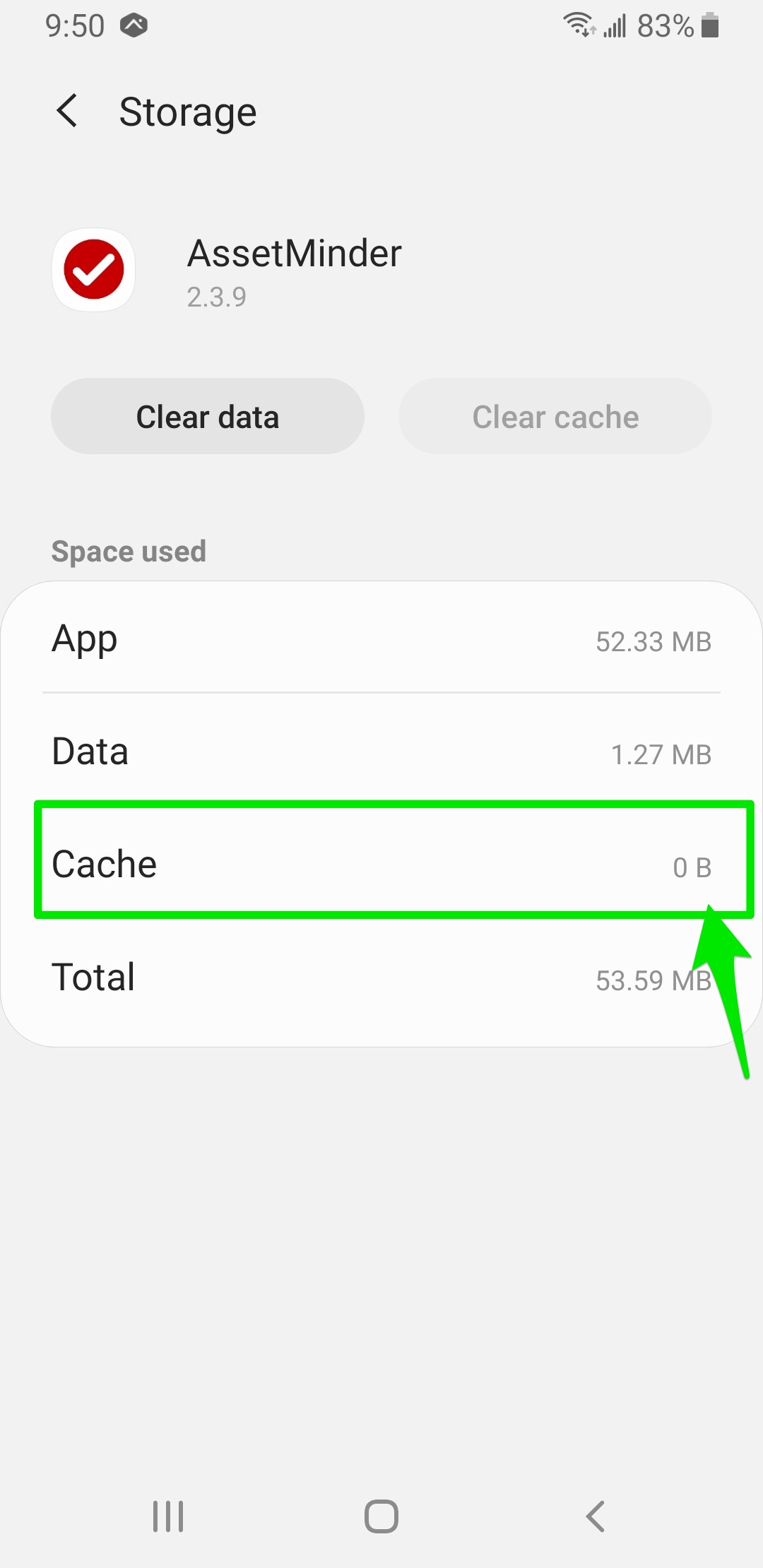763x1568 pixels.
Task: Go back from the Storage screen
Action: (67, 112)
